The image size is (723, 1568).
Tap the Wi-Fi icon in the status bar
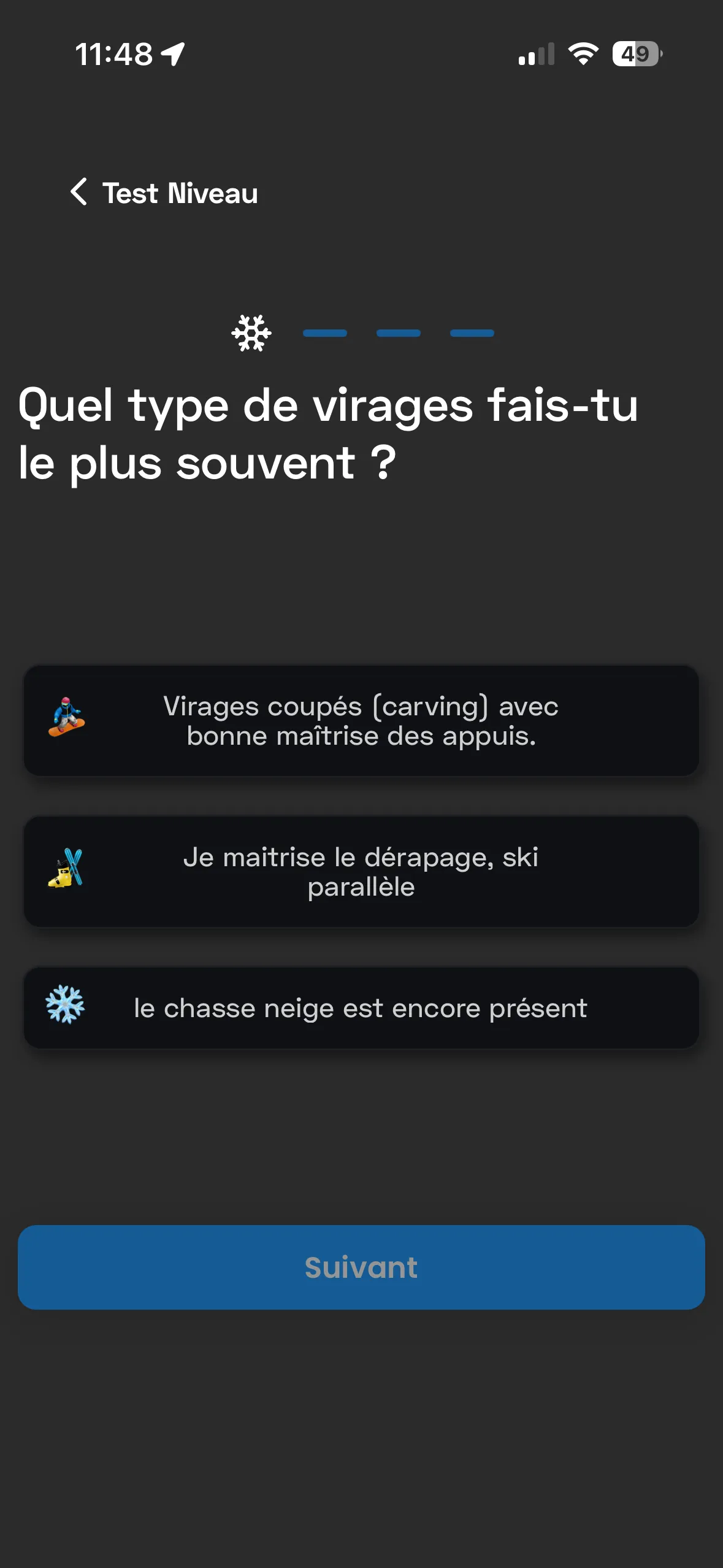(581, 55)
